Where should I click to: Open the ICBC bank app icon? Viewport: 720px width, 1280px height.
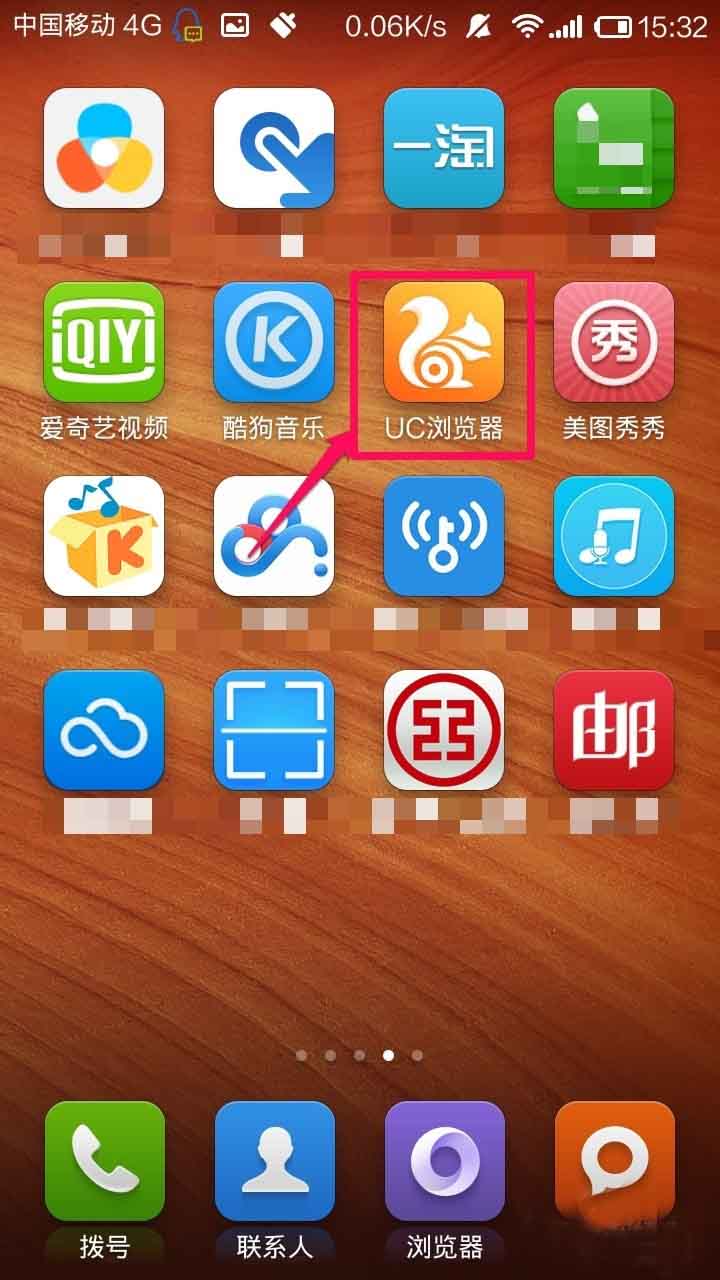pos(444,730)
